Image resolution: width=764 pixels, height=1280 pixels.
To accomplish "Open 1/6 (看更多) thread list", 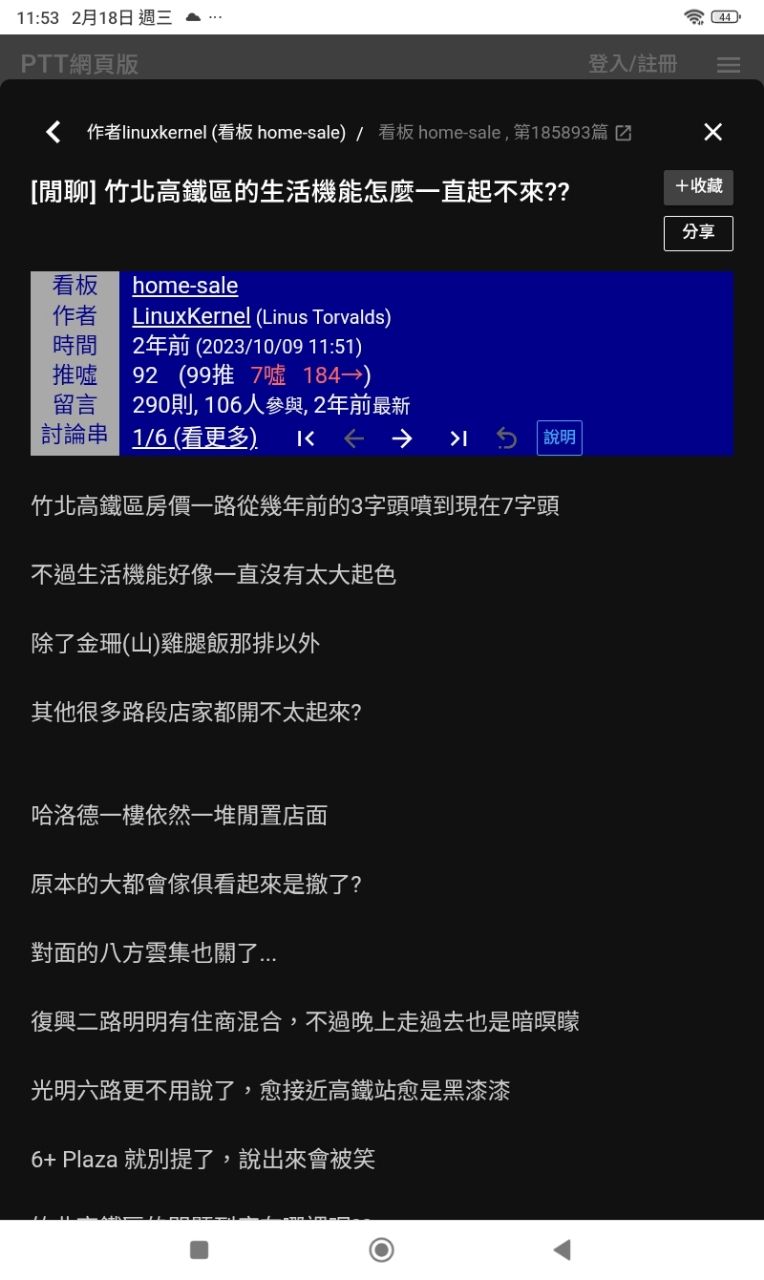I will pyautogui.click(x=194, y=438).
